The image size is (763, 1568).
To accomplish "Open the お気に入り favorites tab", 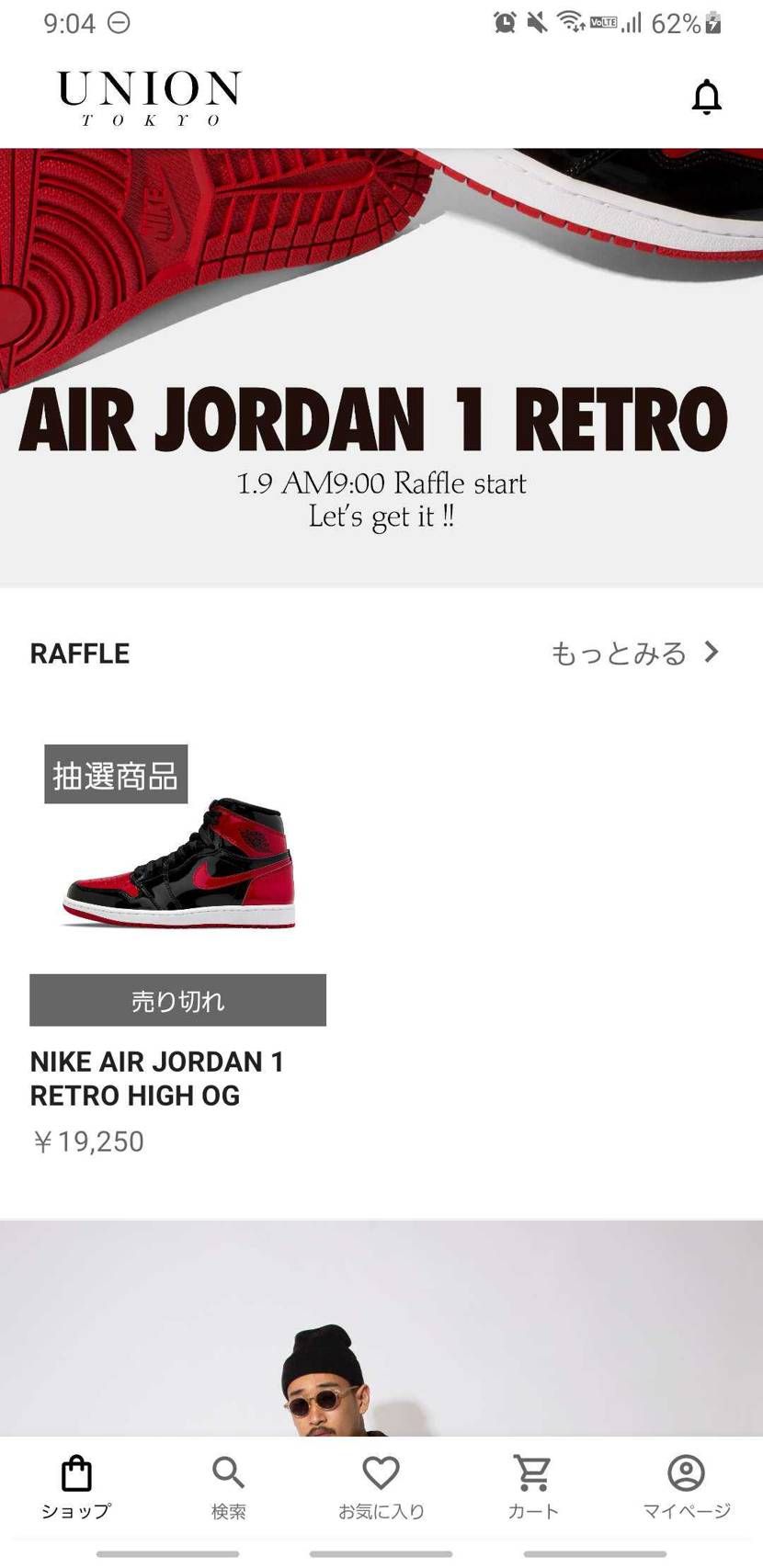I will (381, 1486).
